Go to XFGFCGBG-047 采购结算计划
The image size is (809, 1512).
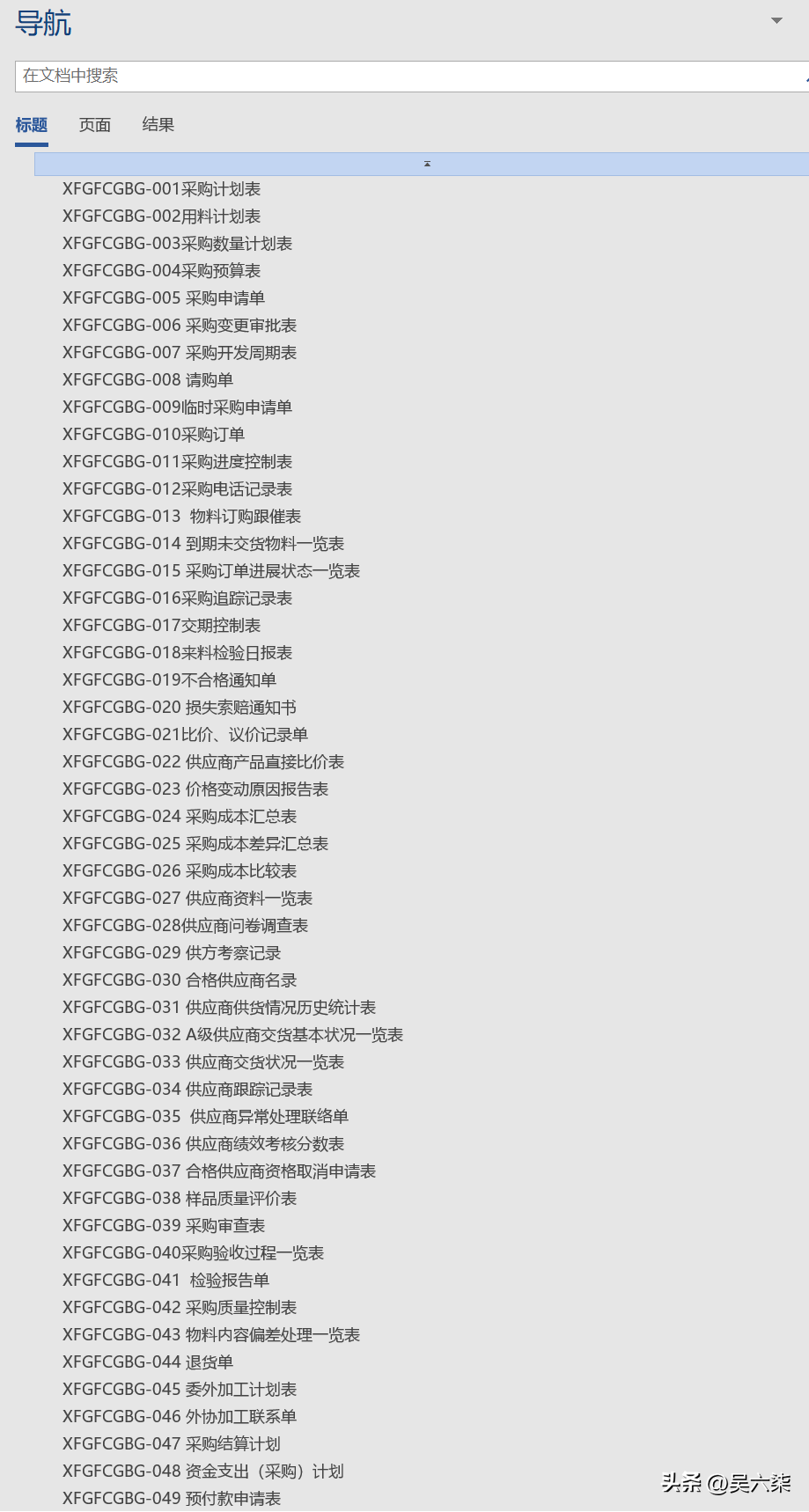coord(172,1444)
